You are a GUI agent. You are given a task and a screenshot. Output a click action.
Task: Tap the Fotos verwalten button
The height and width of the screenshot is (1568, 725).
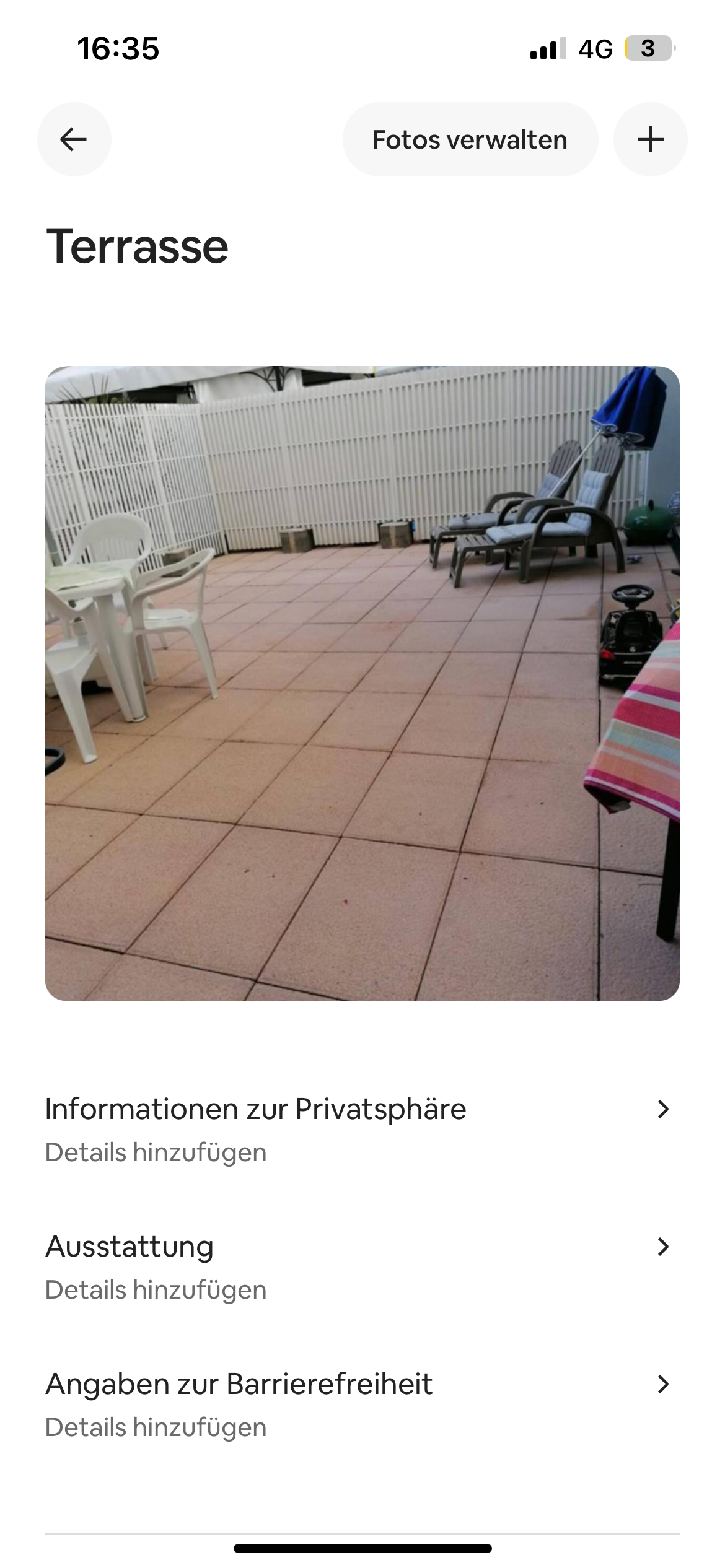click(x=470, y=139)
